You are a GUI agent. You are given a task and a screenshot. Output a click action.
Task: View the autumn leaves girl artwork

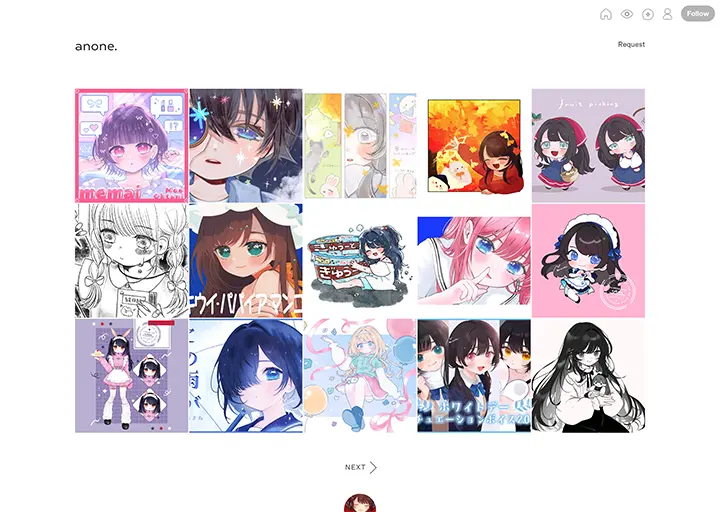(474, 146)
